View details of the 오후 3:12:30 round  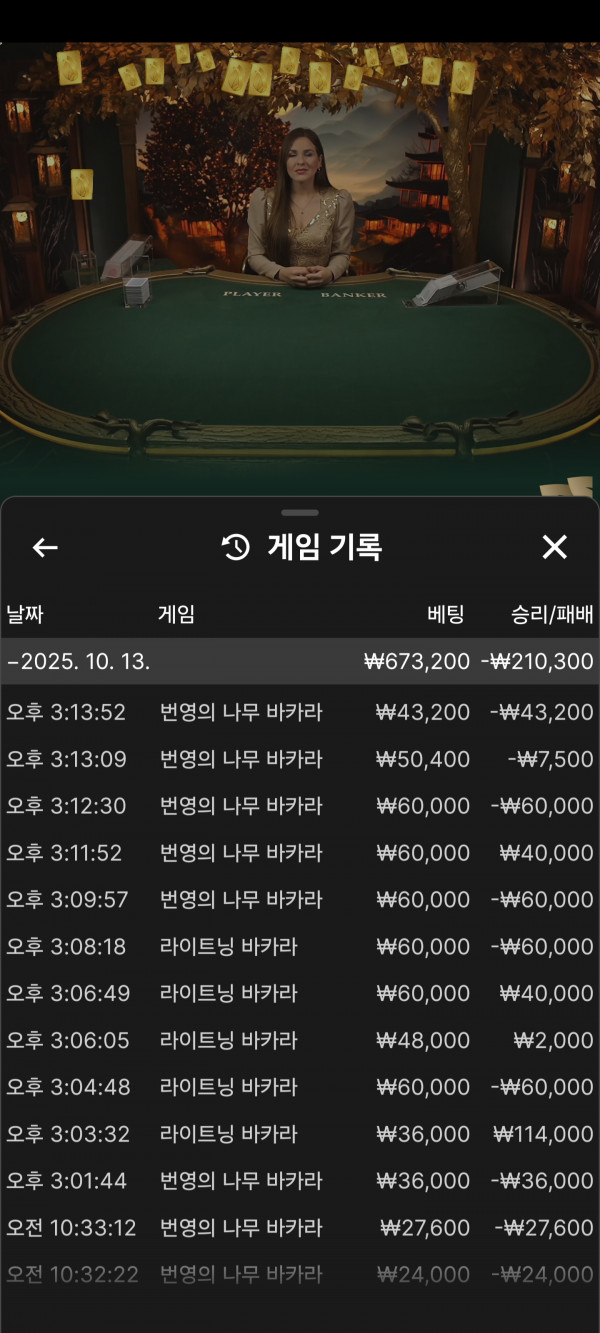[x=300, y=806]
